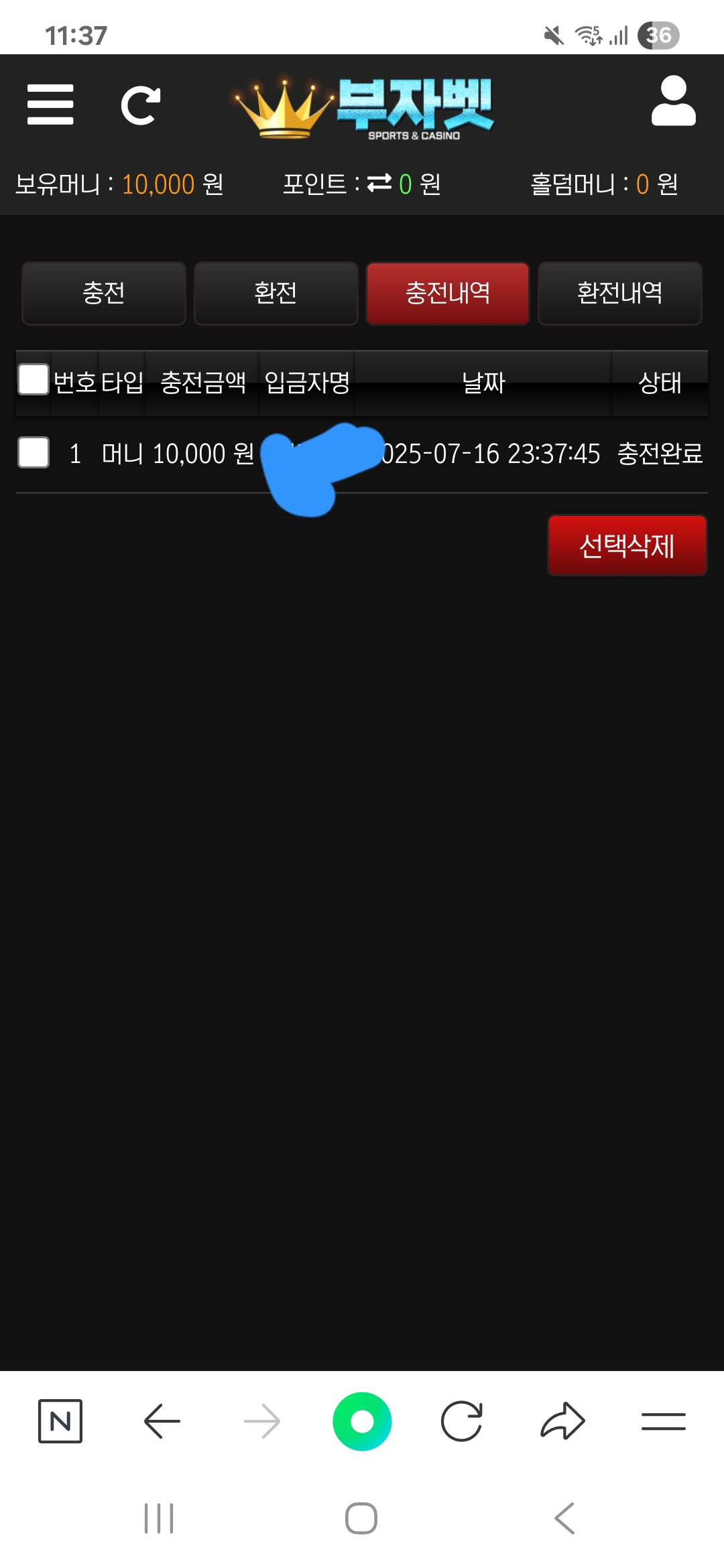Screen dimensions: 724x1568
Task: Tap the system home button
Action: (361, 1518)
